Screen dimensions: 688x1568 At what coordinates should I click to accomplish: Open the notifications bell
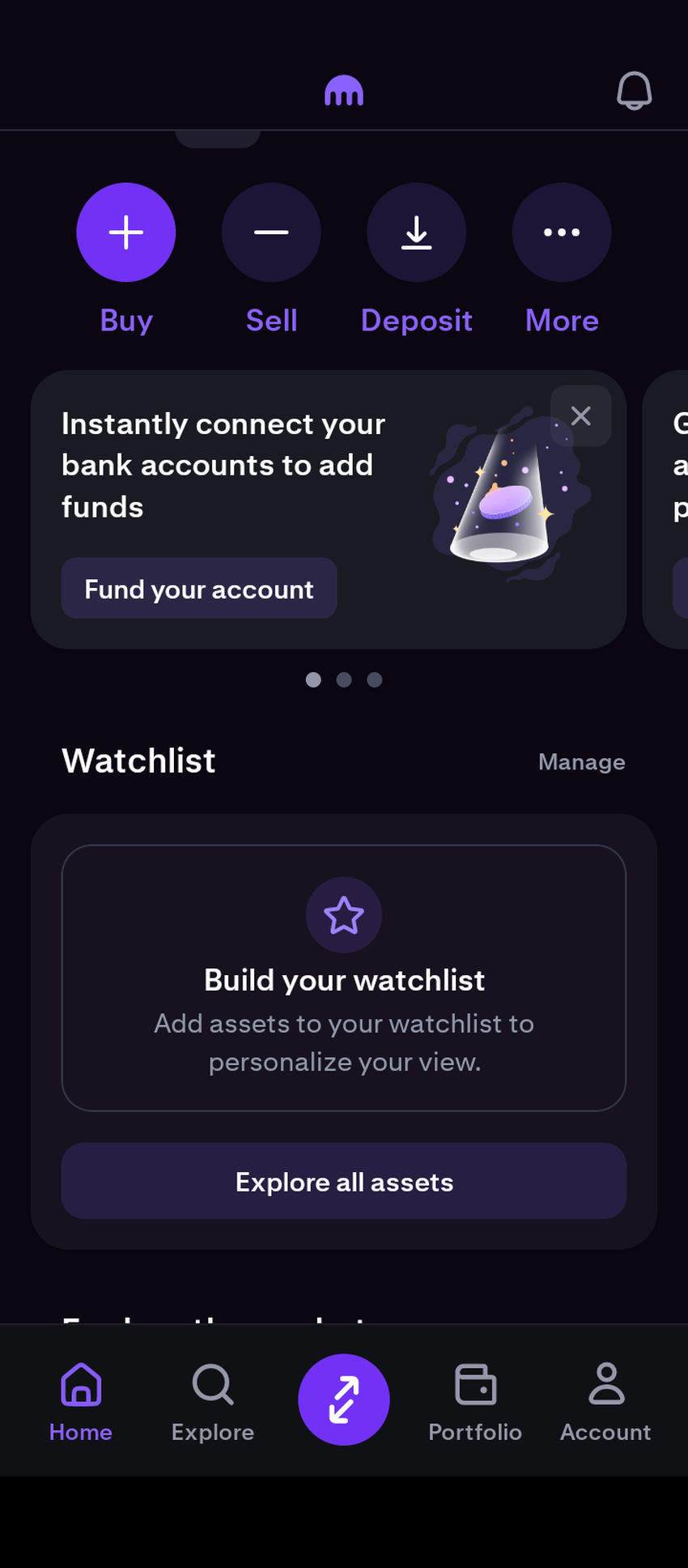(634, 91)
